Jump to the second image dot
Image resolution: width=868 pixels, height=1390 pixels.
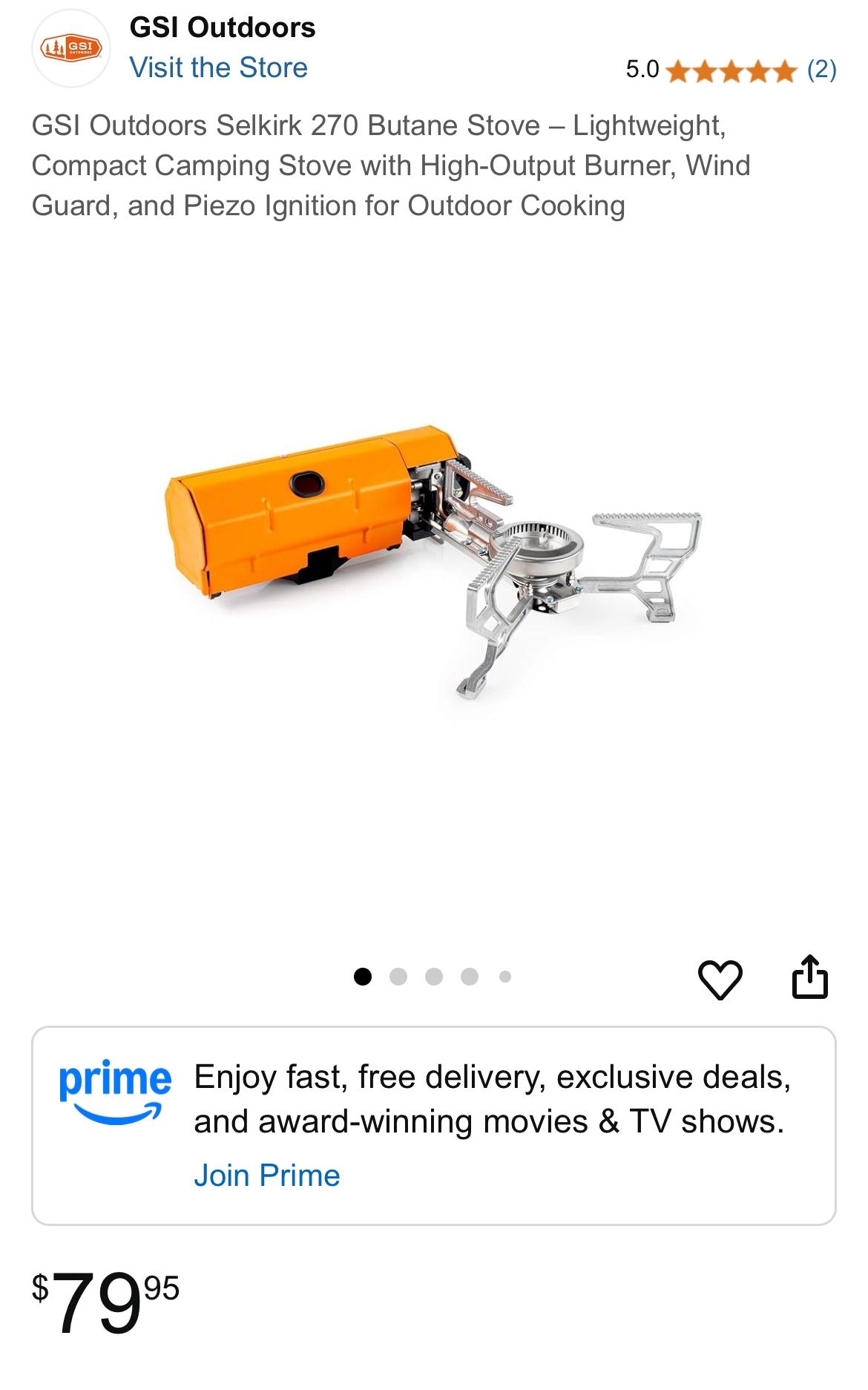tap(398, 977)
